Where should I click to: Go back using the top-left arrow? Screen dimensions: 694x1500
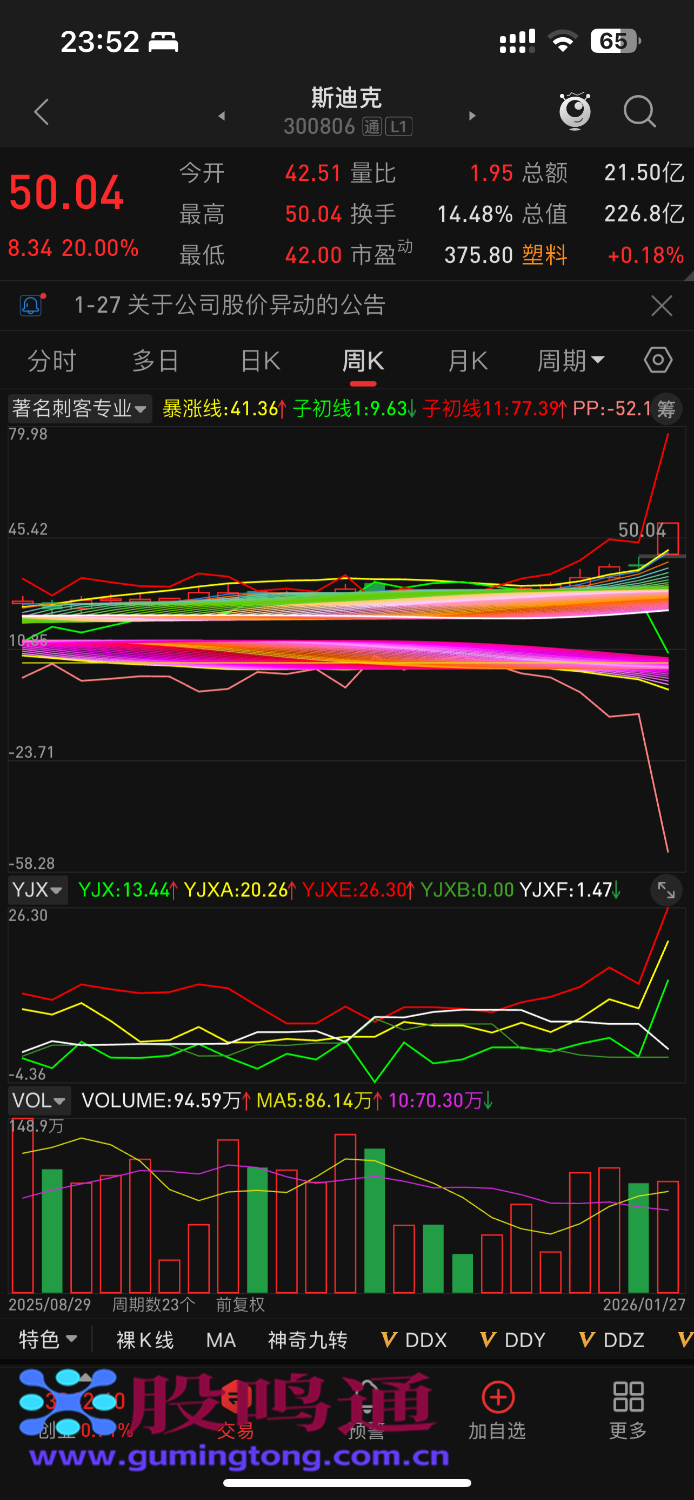[x=41, y=112]
